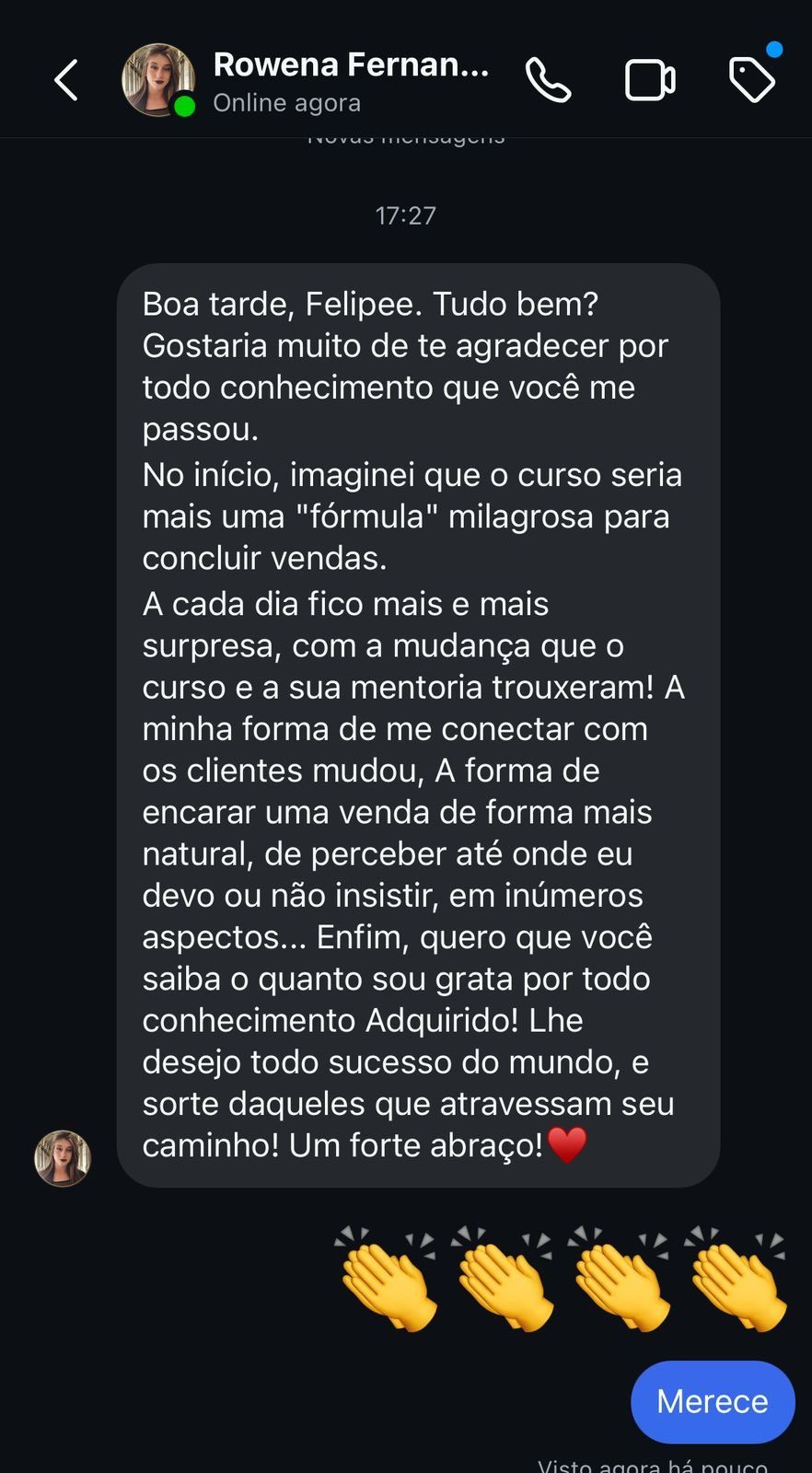The image size is (812, 1473).
Task: Open the label tag icon
Action: click(752, 79)
